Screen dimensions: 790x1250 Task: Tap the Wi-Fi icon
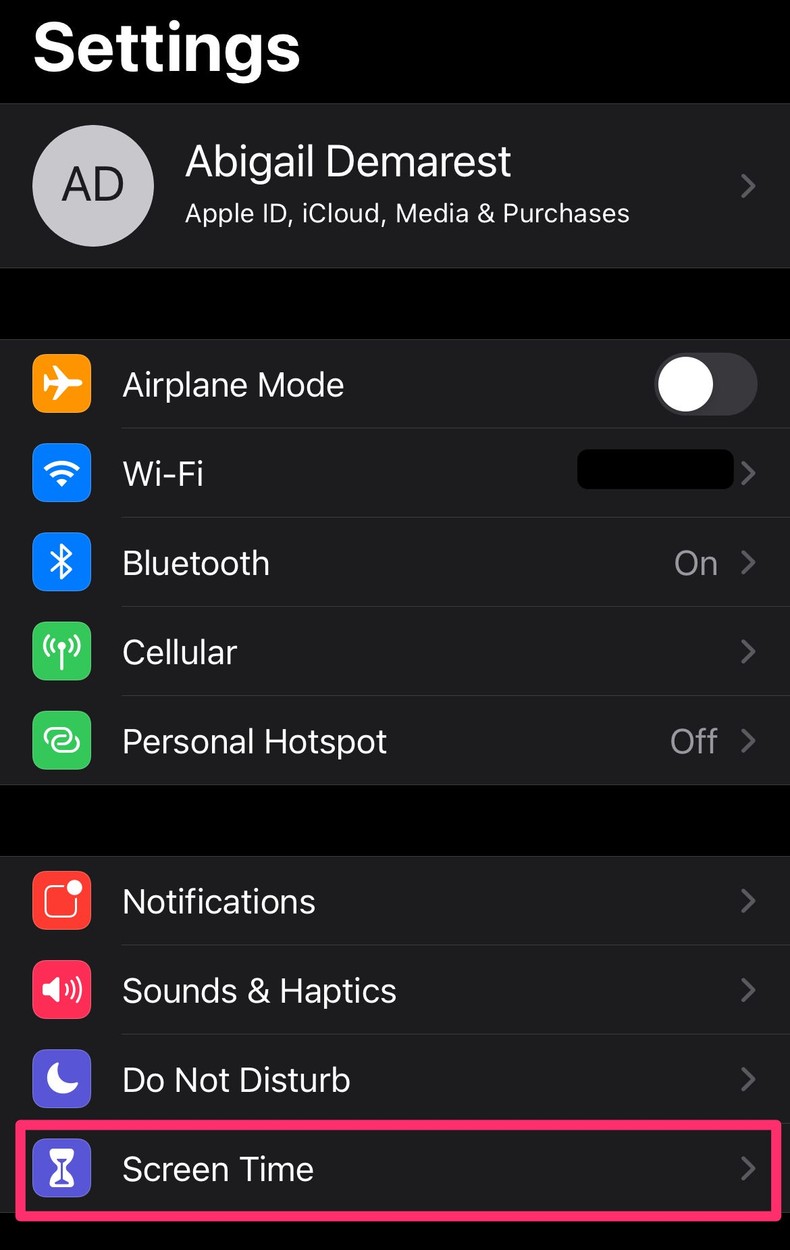click(x=61, y=473)
